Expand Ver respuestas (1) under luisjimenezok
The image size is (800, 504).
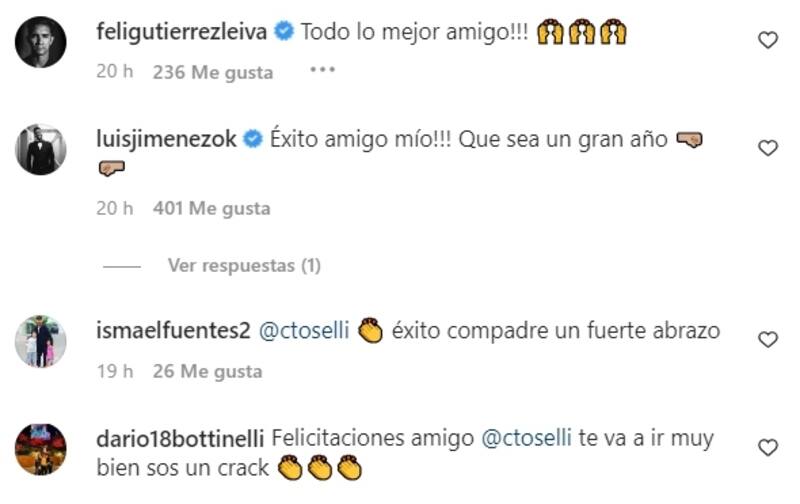coord(244,266)
